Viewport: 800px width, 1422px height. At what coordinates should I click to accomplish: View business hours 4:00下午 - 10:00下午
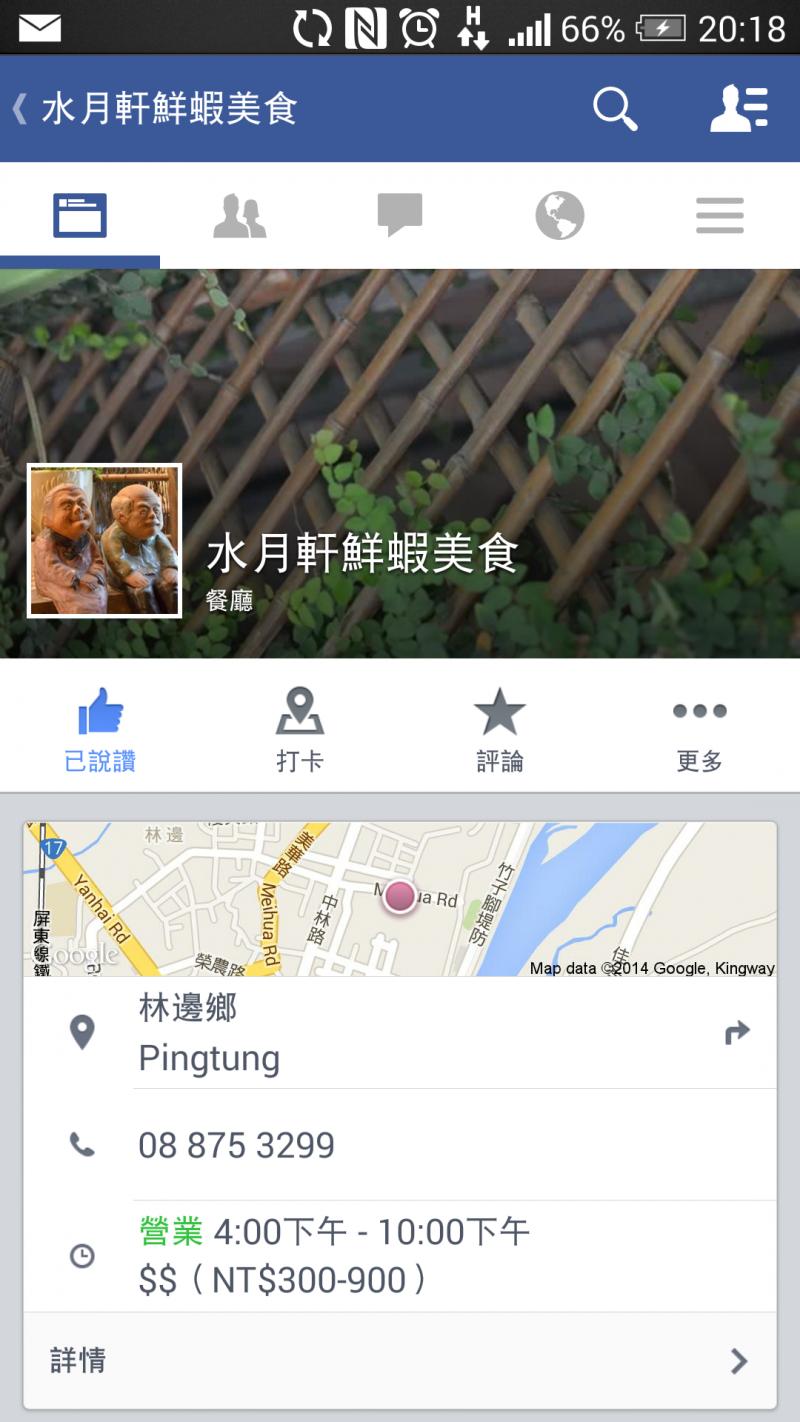click(334, 1256)
